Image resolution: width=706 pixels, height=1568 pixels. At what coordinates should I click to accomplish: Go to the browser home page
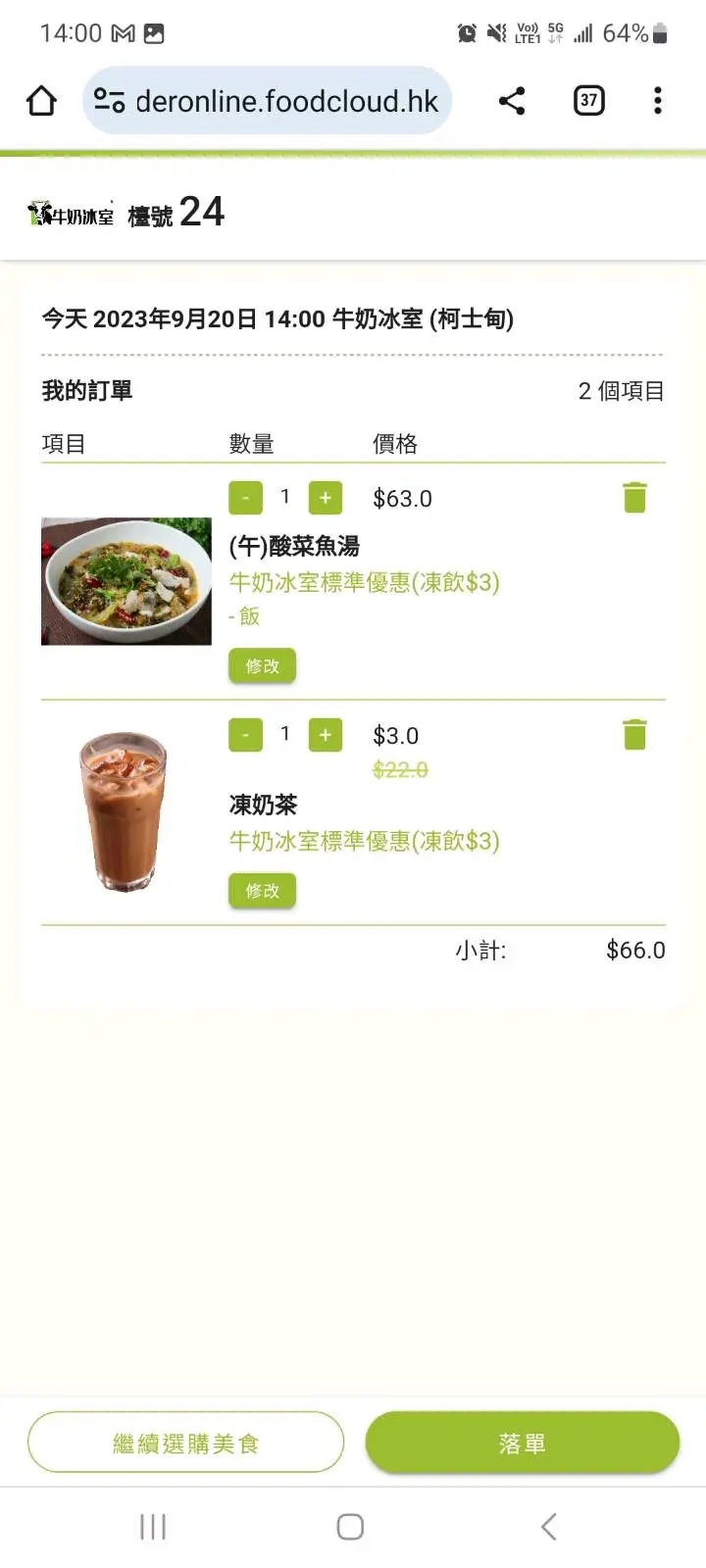pyautogui.click(x=41, y=100)
